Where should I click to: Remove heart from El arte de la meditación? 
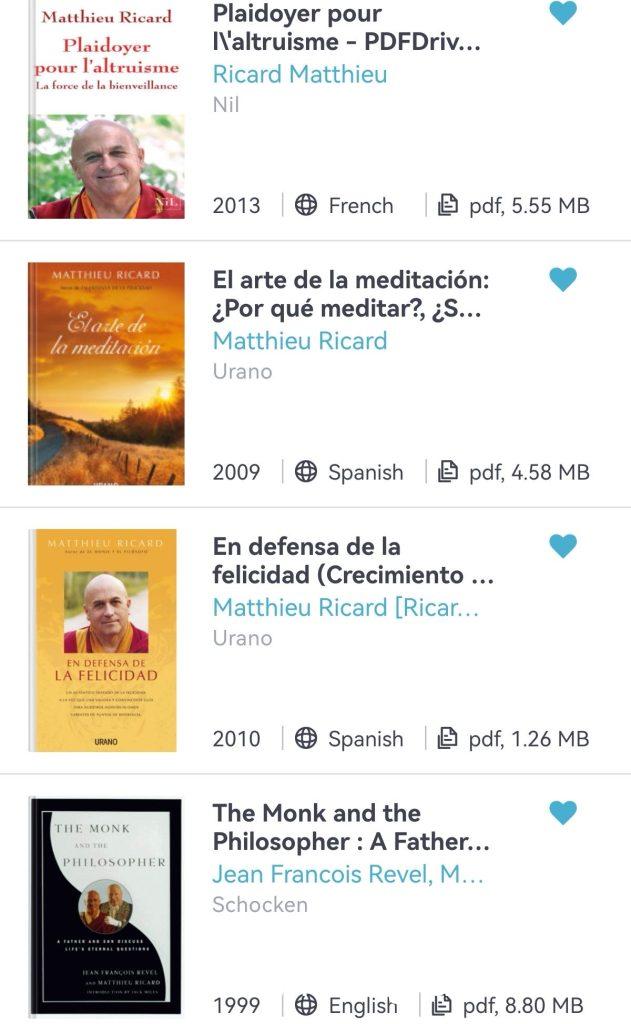[562, 279]
